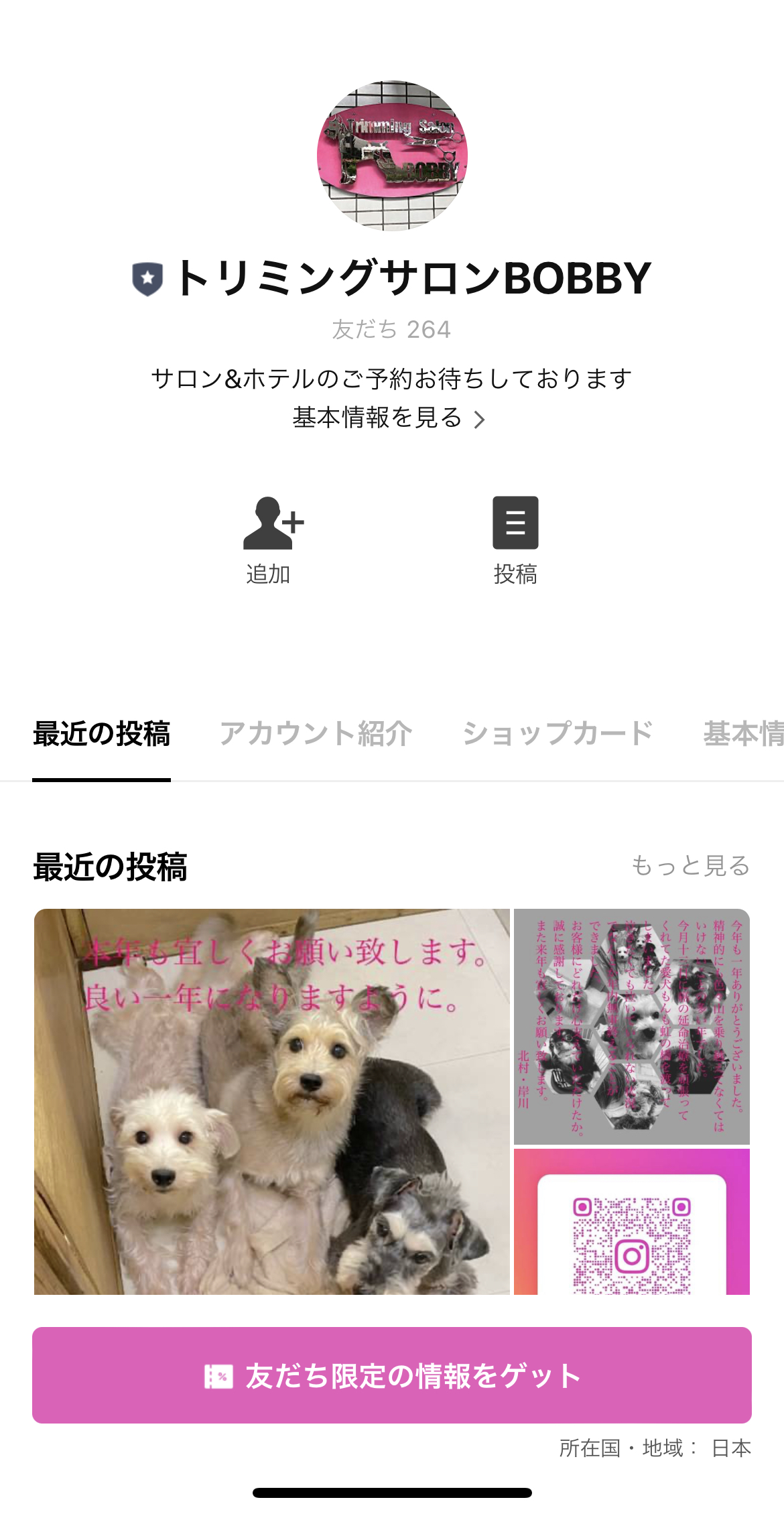
Task: Click the chevron next to 基本情報を見る
Action: pyautogui.click(x=480, y=418)
